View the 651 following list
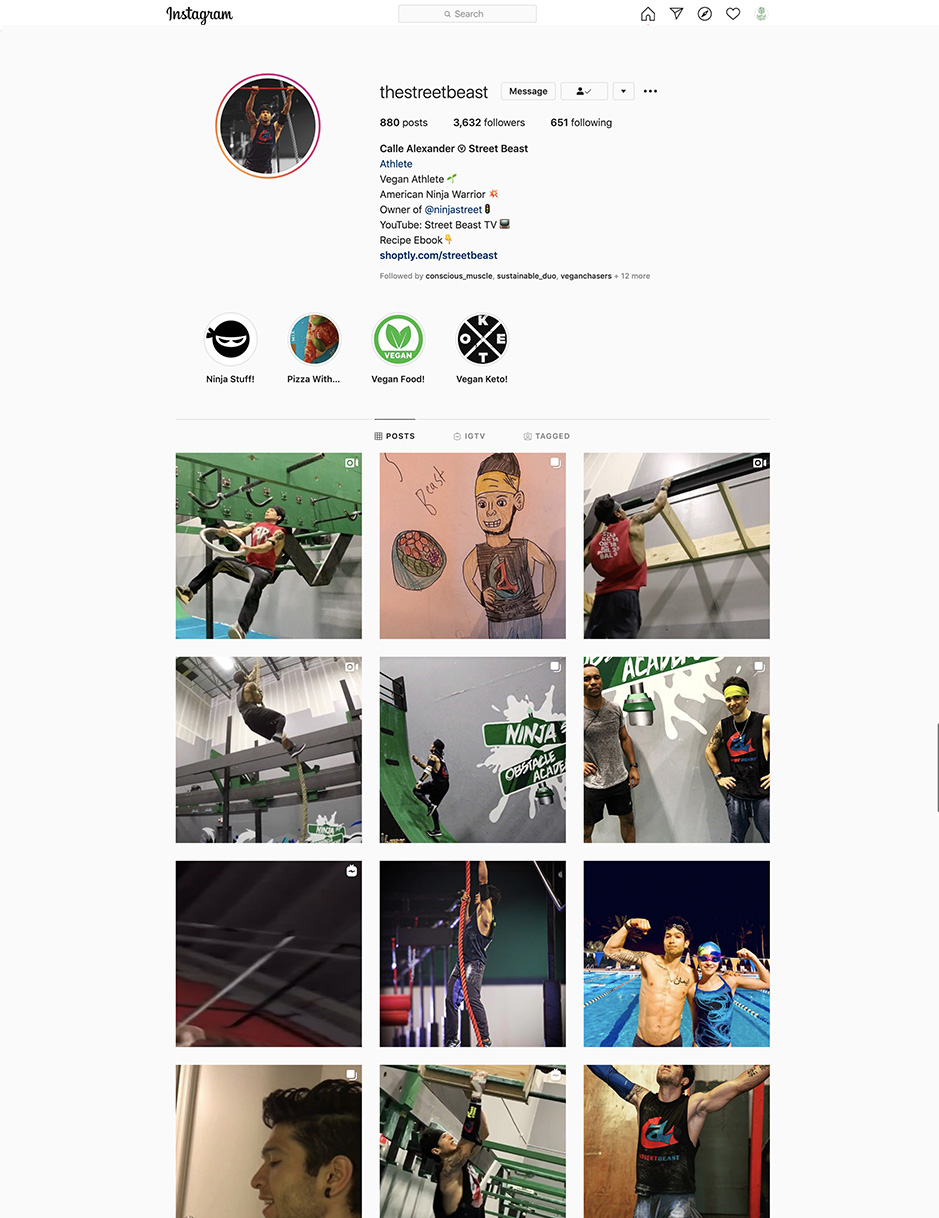This screenshot has height=1218, width=939. point(581,123)
